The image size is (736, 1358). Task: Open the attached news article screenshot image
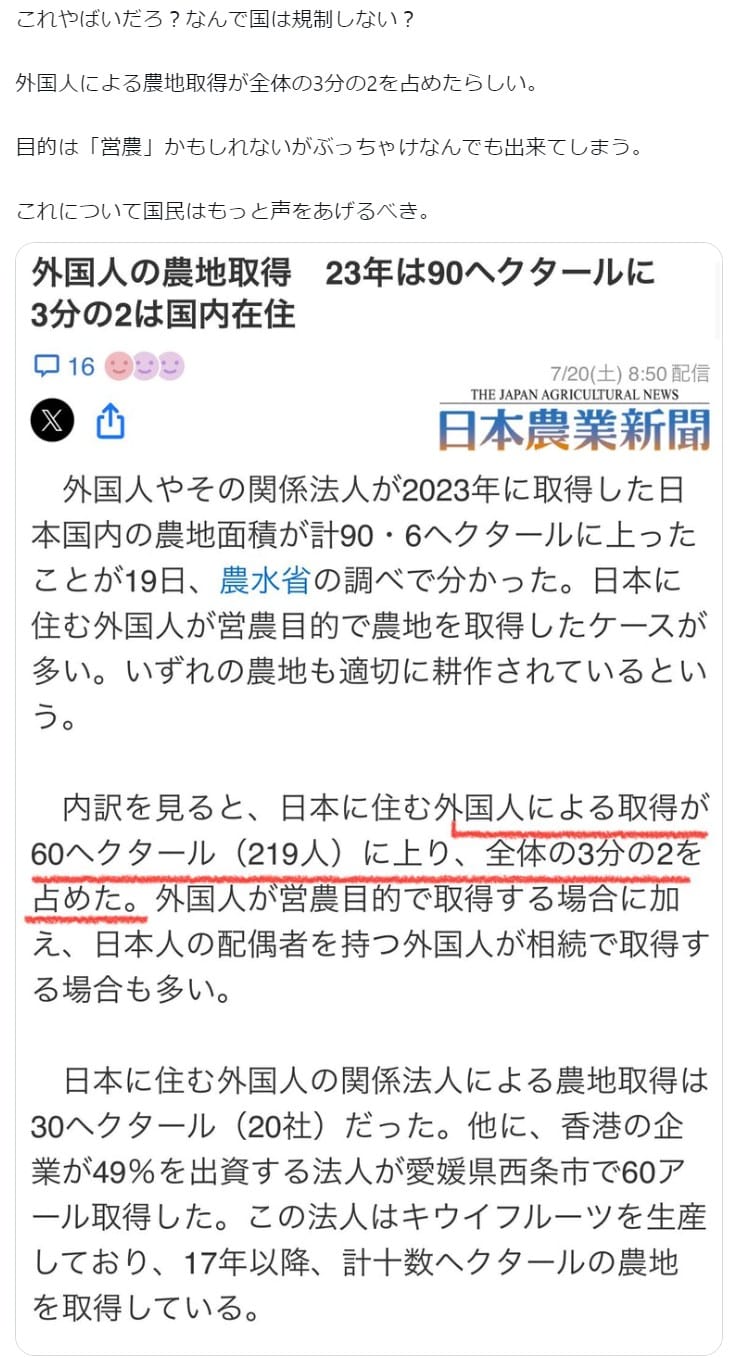[368, 798]
